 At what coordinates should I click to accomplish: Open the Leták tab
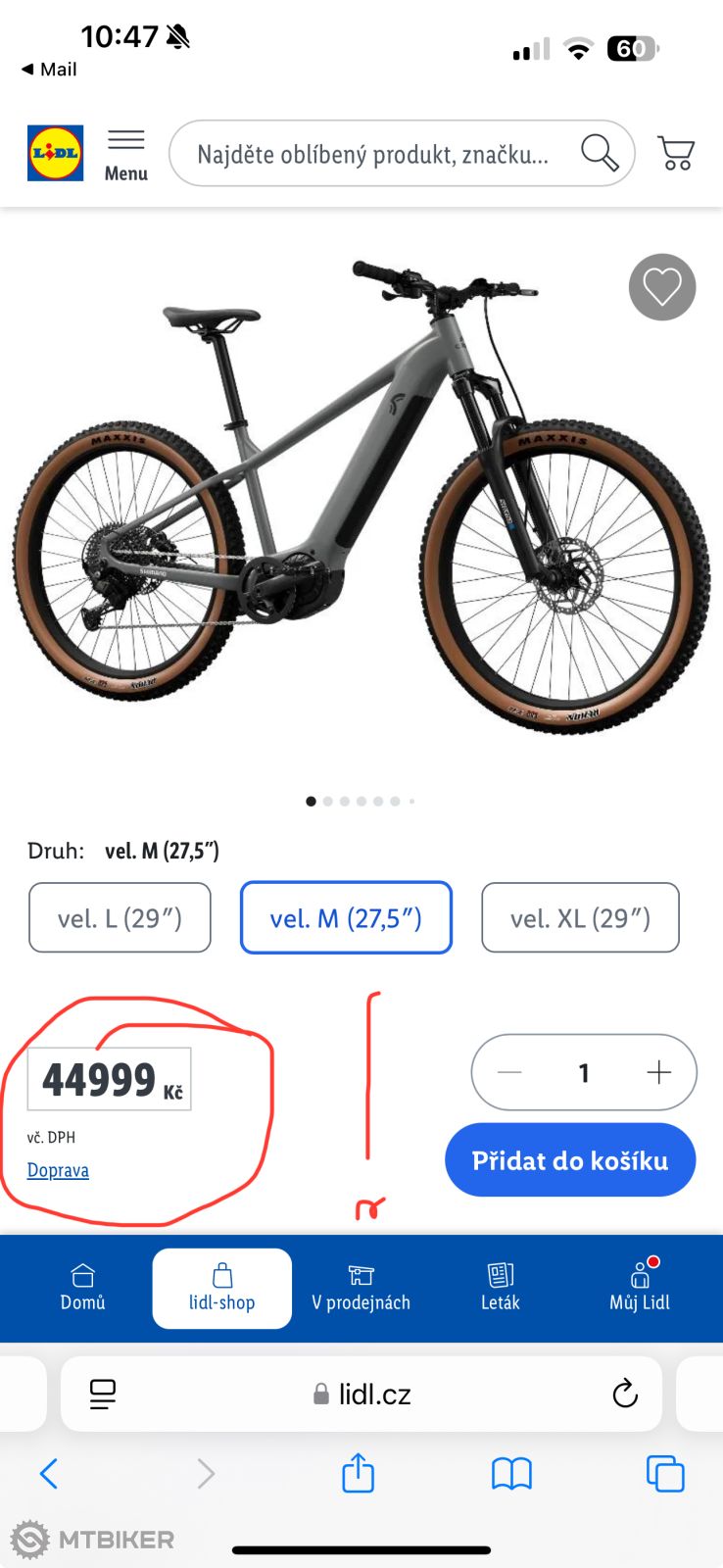pos(500,1288)
